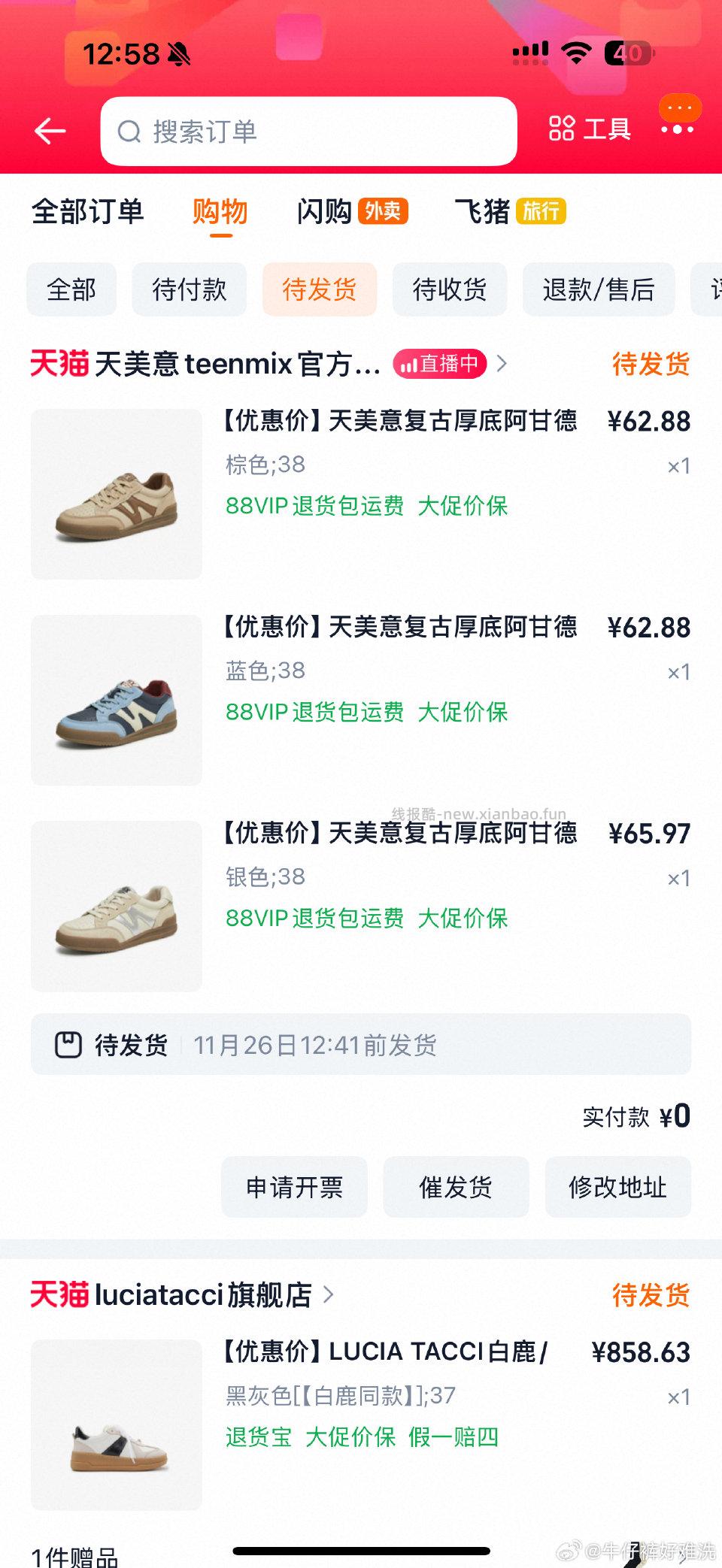The image size is (722, 1568).
Task: Expand the teenmix store page via its chevron
Action: (x=502, y=364)
